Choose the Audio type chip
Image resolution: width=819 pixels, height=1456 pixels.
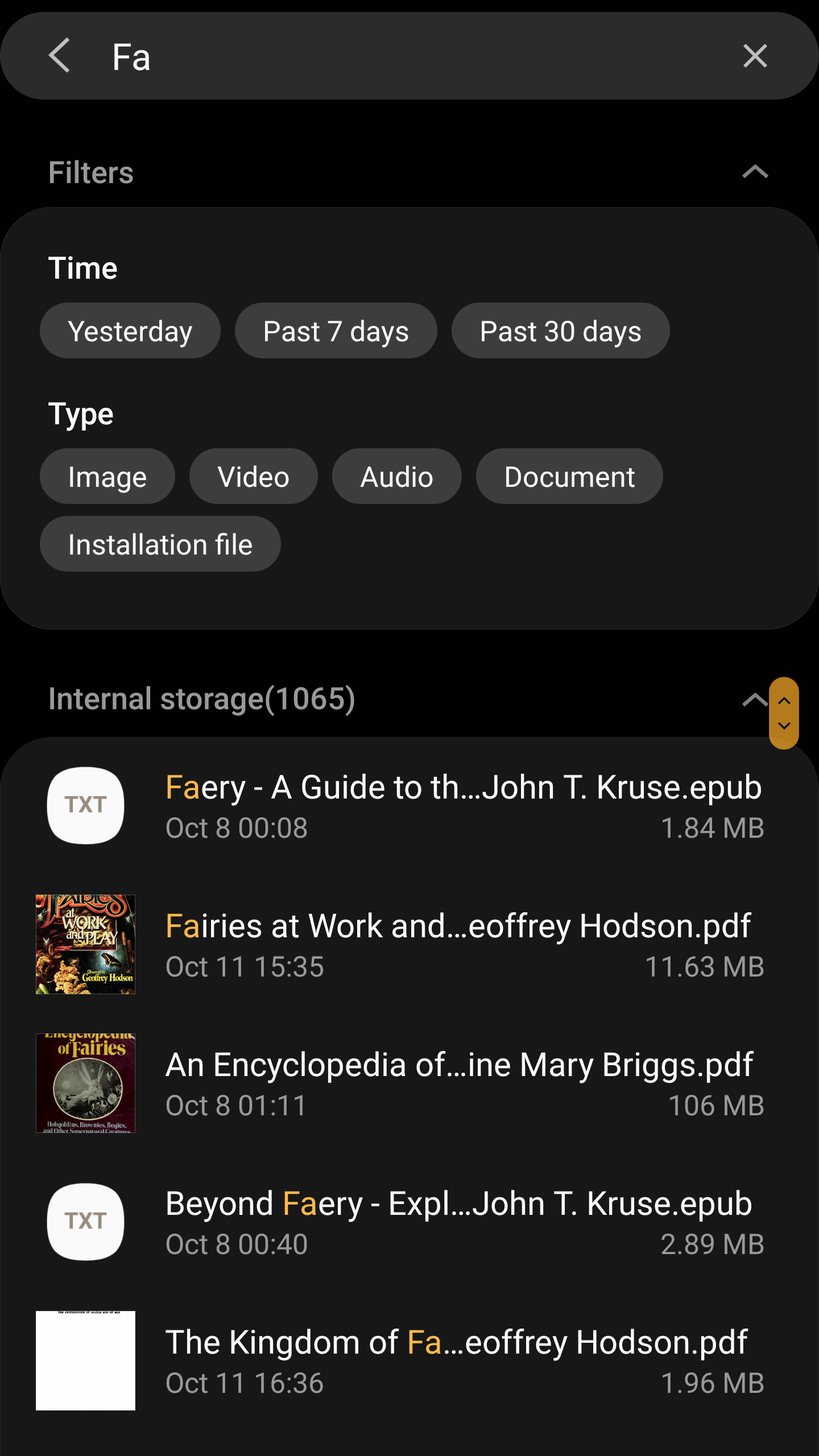[396, 477]
